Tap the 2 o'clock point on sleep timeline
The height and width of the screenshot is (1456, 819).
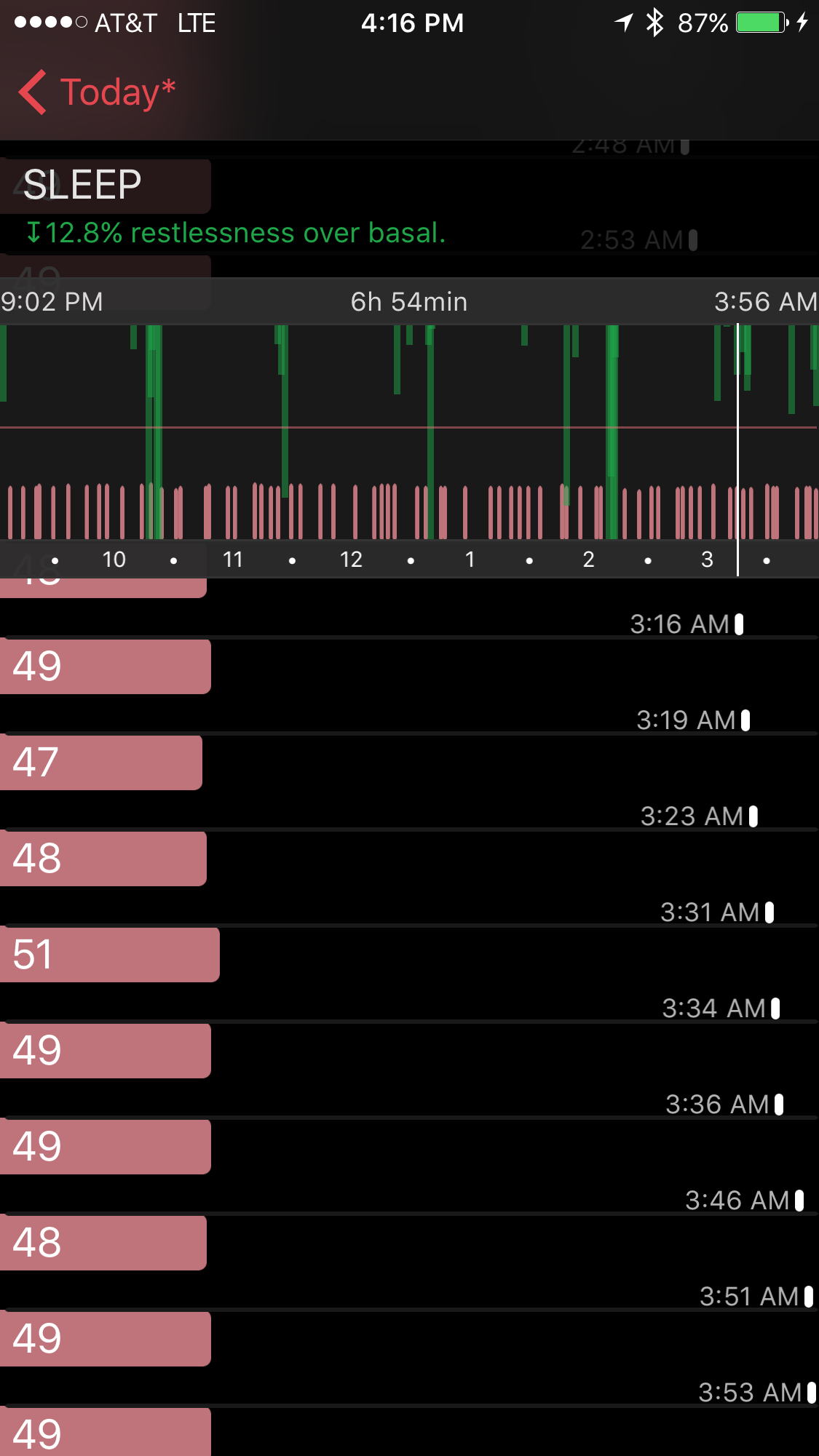(588, 560)
